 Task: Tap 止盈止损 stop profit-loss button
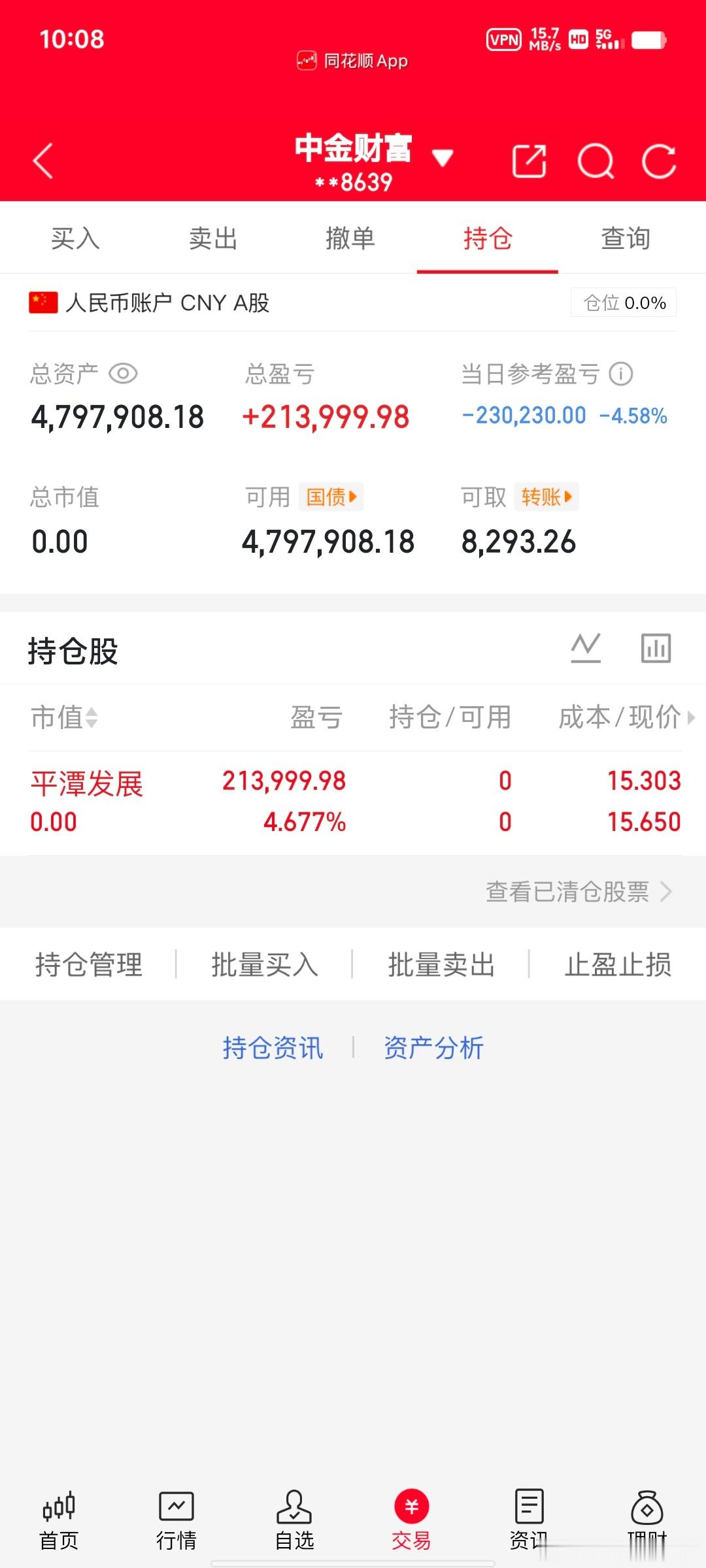coord(618,965)
